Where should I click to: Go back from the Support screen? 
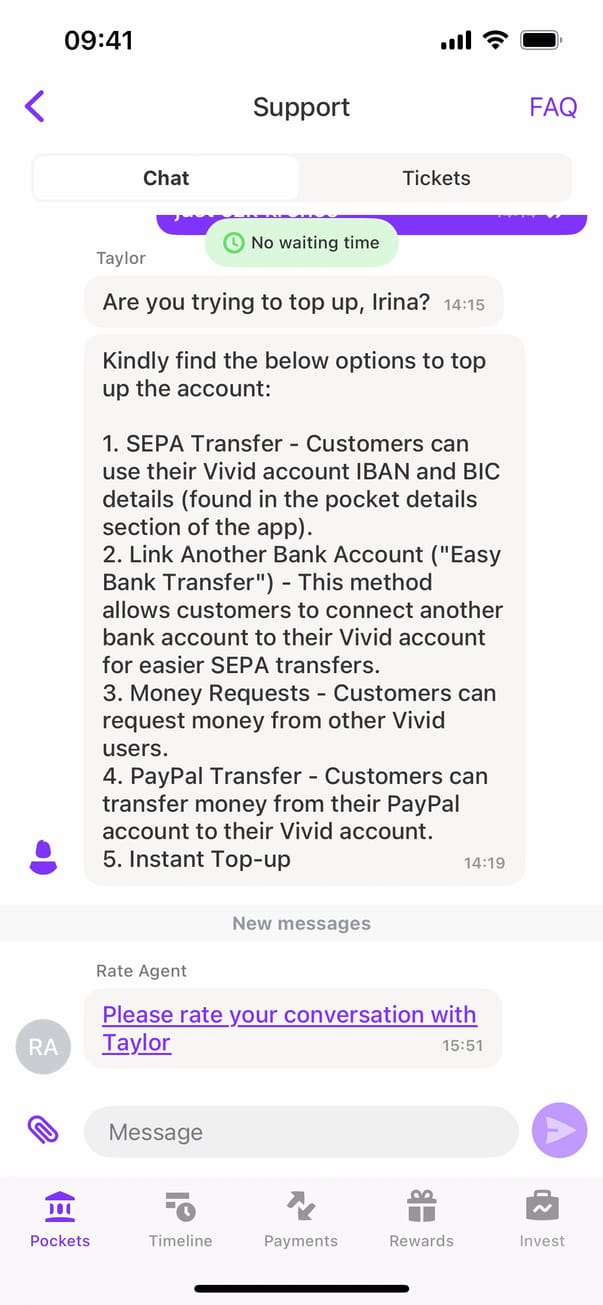pyautogui.click(x=35, y=106)
